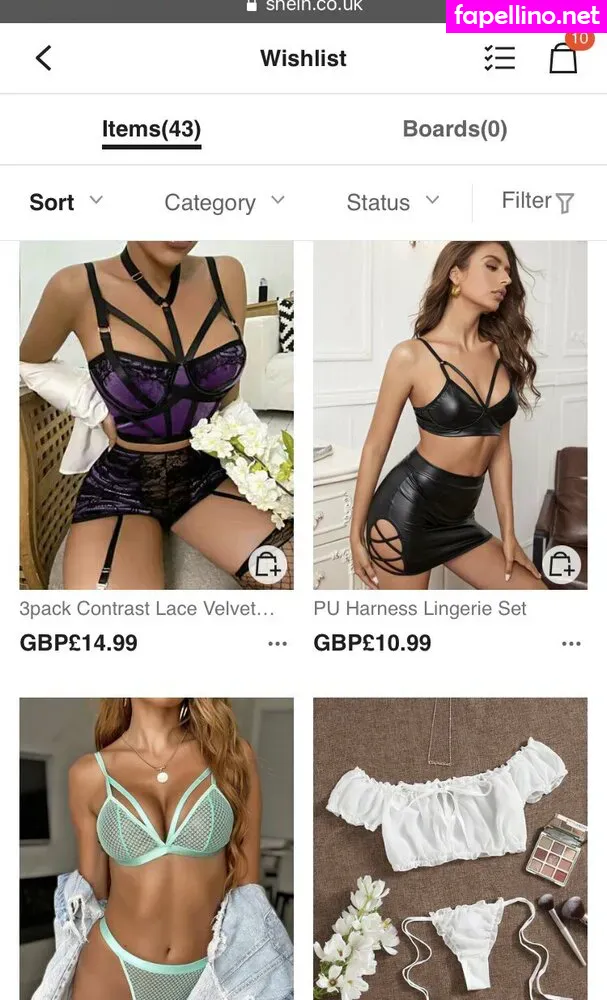This screenshot has width=607, height=1000.
Task: Open the multi-select checklist icon
Action: (x=499, y=58)
